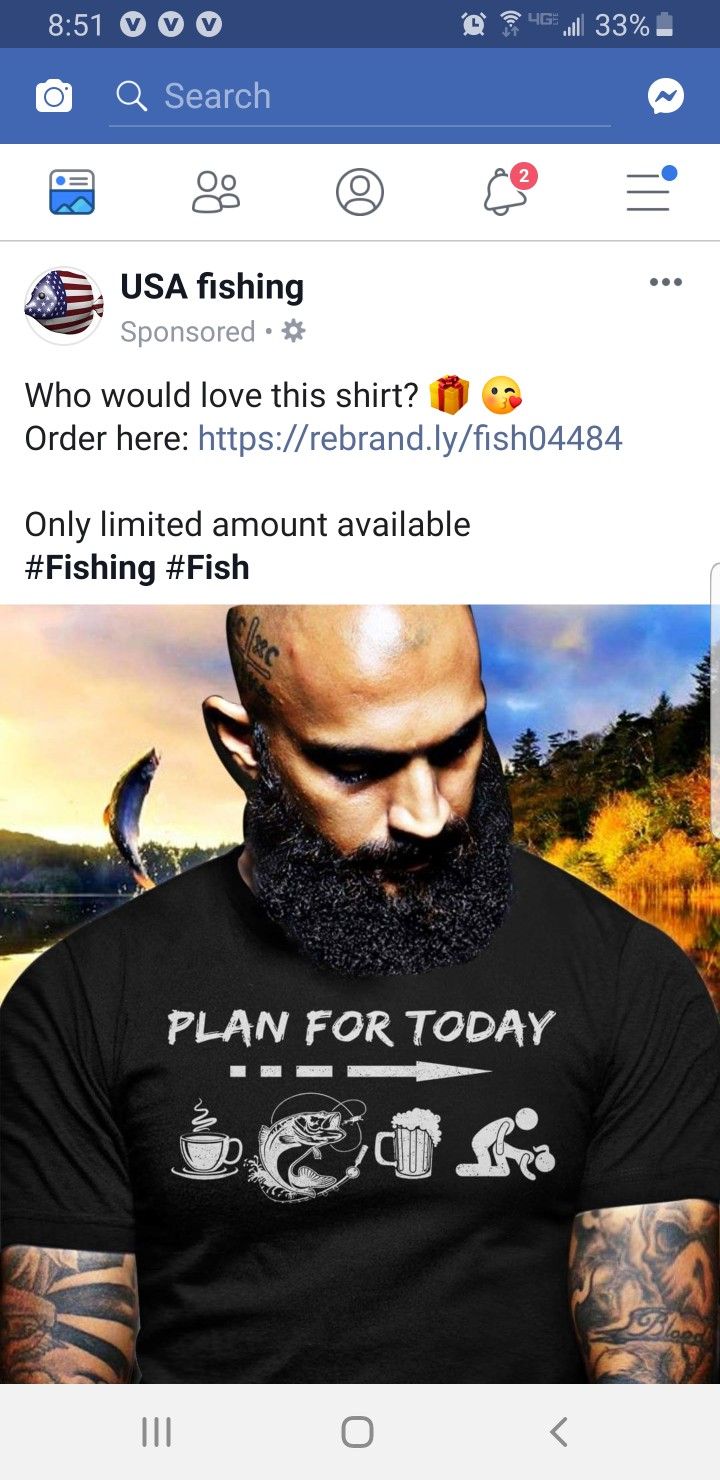Switch to the Friends tab
This screenshot has height=1480, width=720.
(216, 192)
